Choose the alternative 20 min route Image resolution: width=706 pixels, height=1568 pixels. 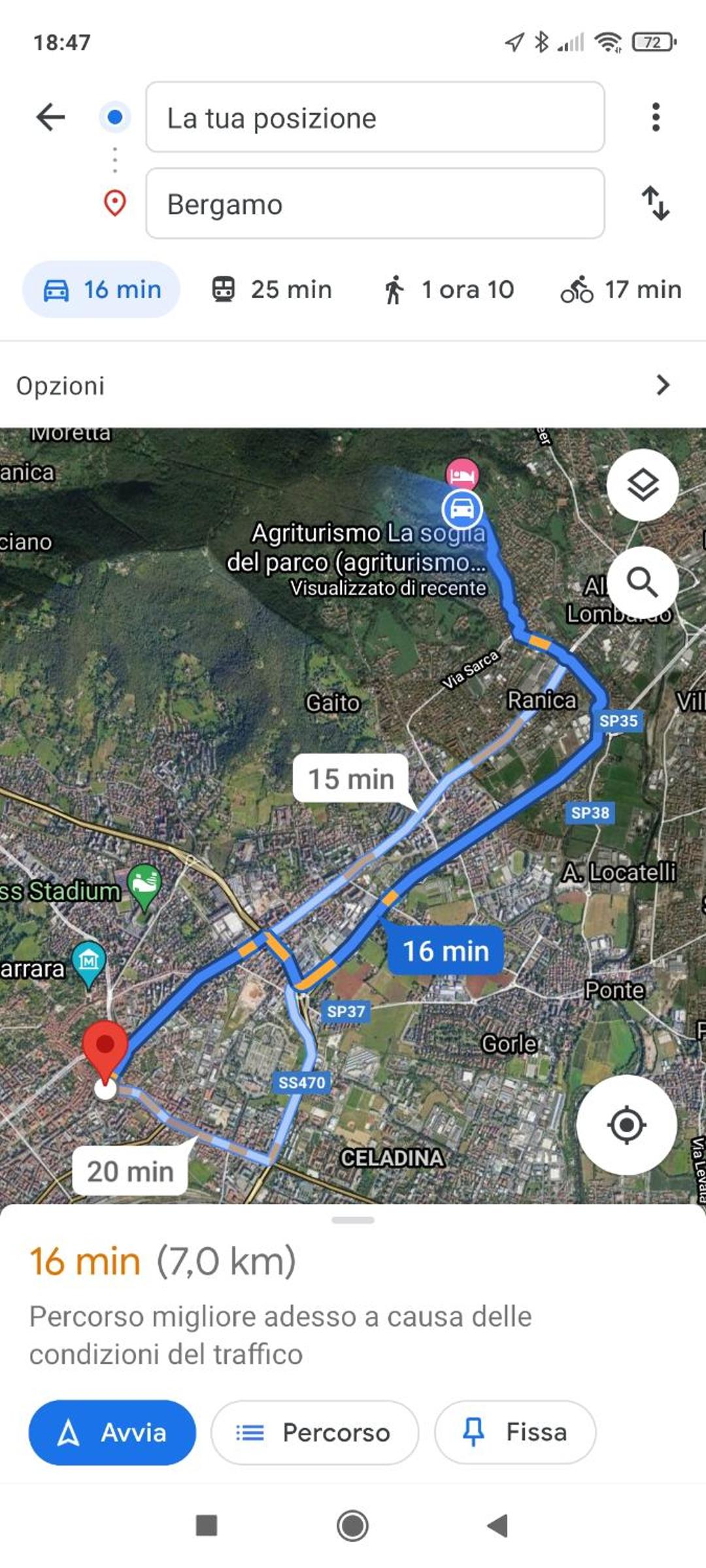click(130, 1171)
